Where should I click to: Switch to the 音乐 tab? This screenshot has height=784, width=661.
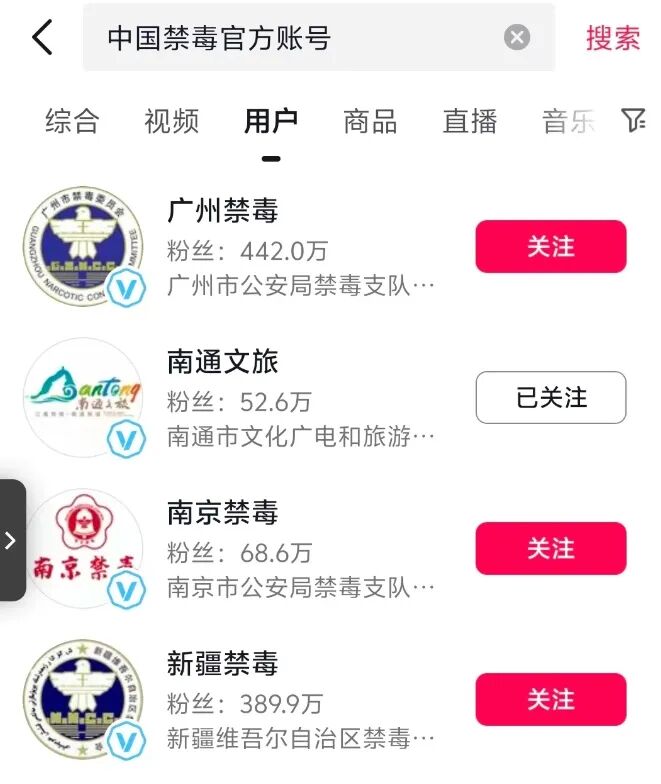[568, 122]
